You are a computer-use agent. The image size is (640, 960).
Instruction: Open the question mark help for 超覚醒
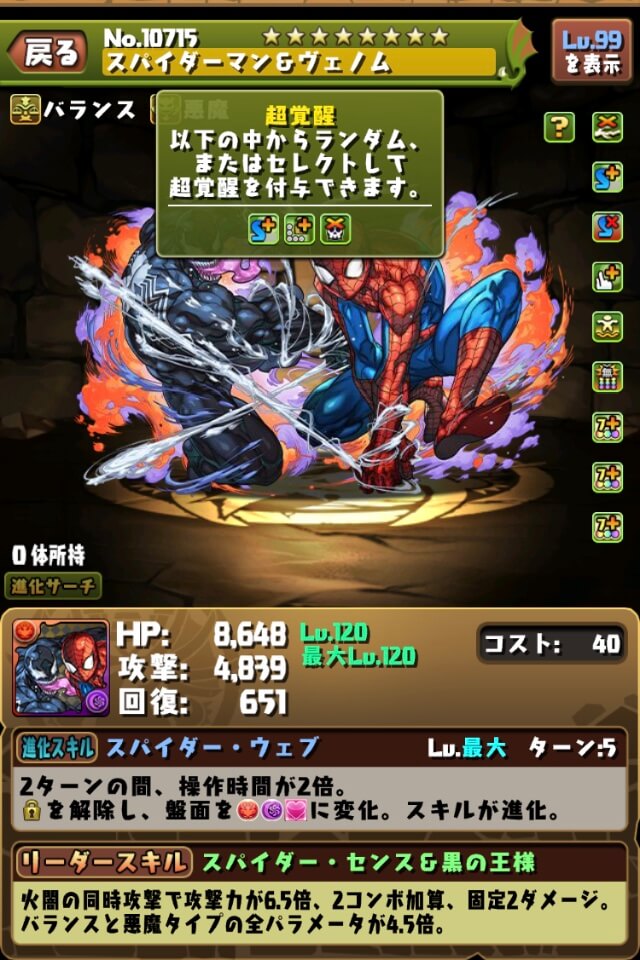click(559, 127)
